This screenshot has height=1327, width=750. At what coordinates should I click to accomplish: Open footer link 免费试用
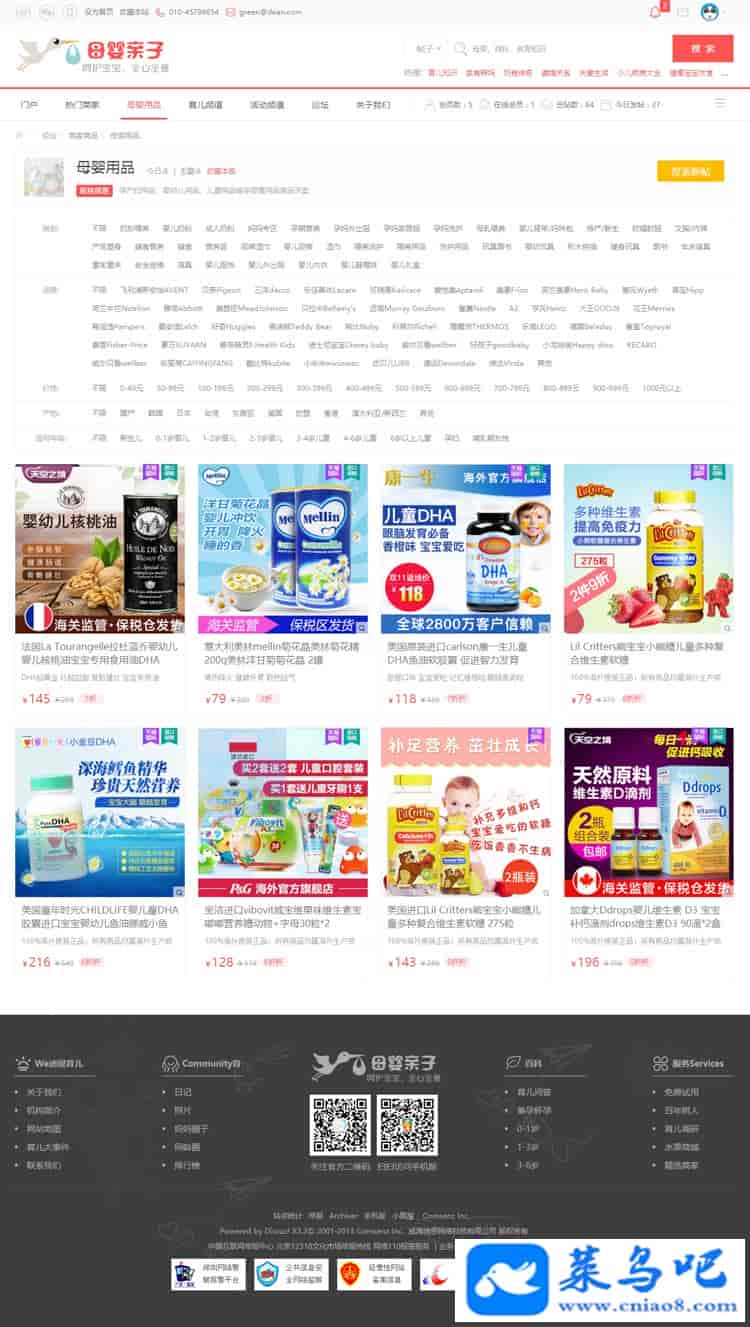pyautogui.click(x=681, y=1092)
